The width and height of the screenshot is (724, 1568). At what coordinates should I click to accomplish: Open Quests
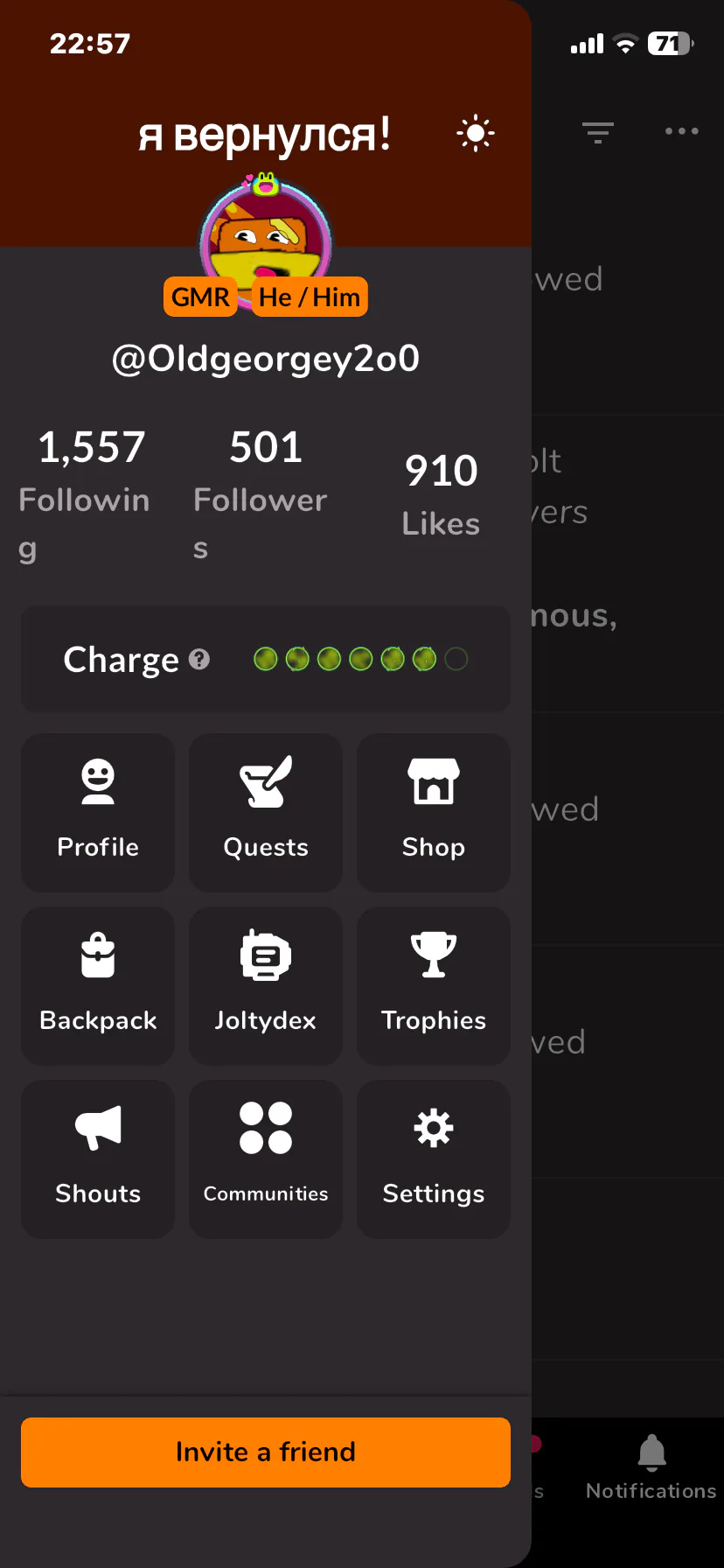tap(266, 812)
